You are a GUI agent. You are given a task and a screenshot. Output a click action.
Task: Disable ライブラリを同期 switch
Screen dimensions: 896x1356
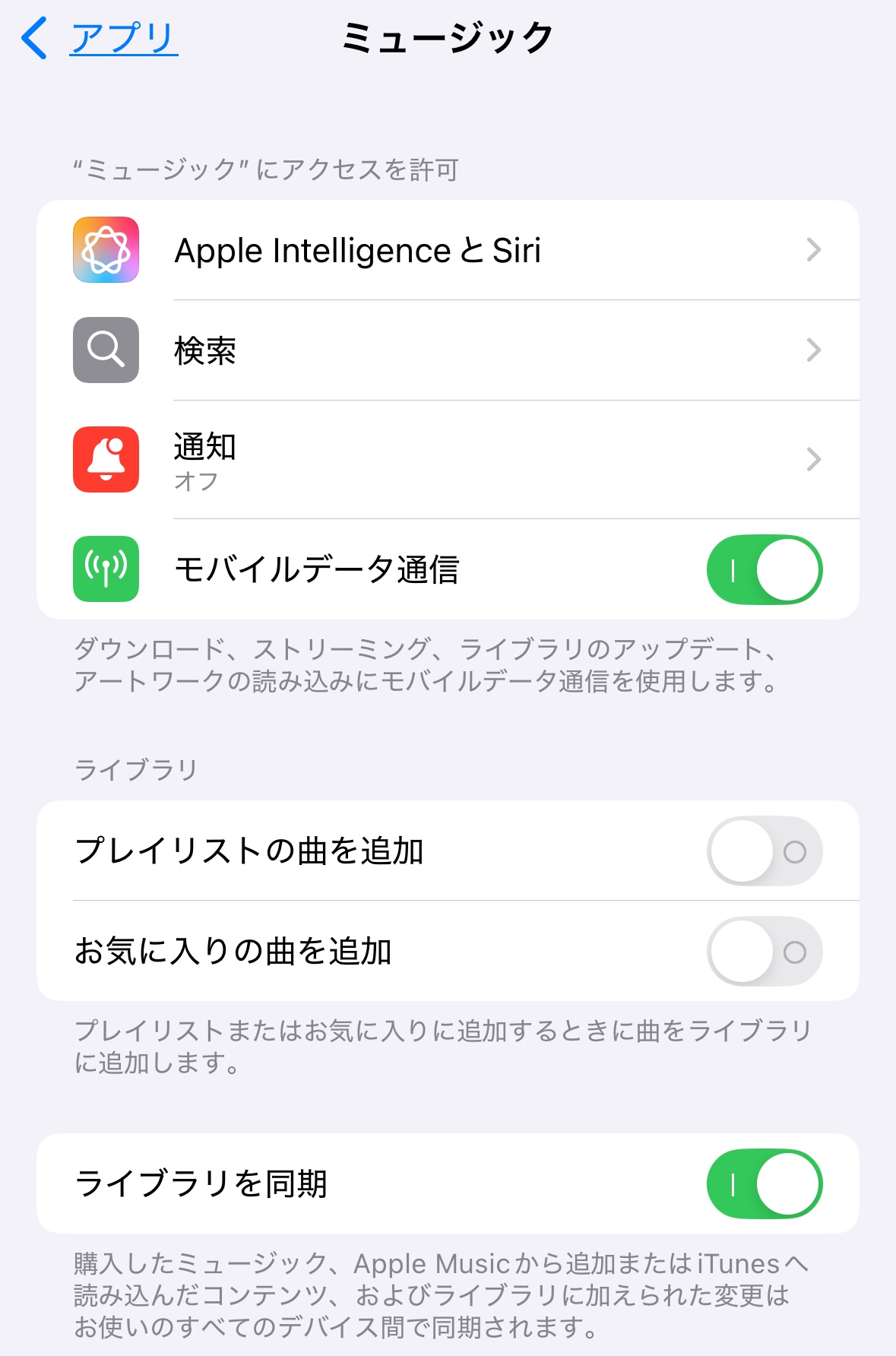pos(764,1183)
